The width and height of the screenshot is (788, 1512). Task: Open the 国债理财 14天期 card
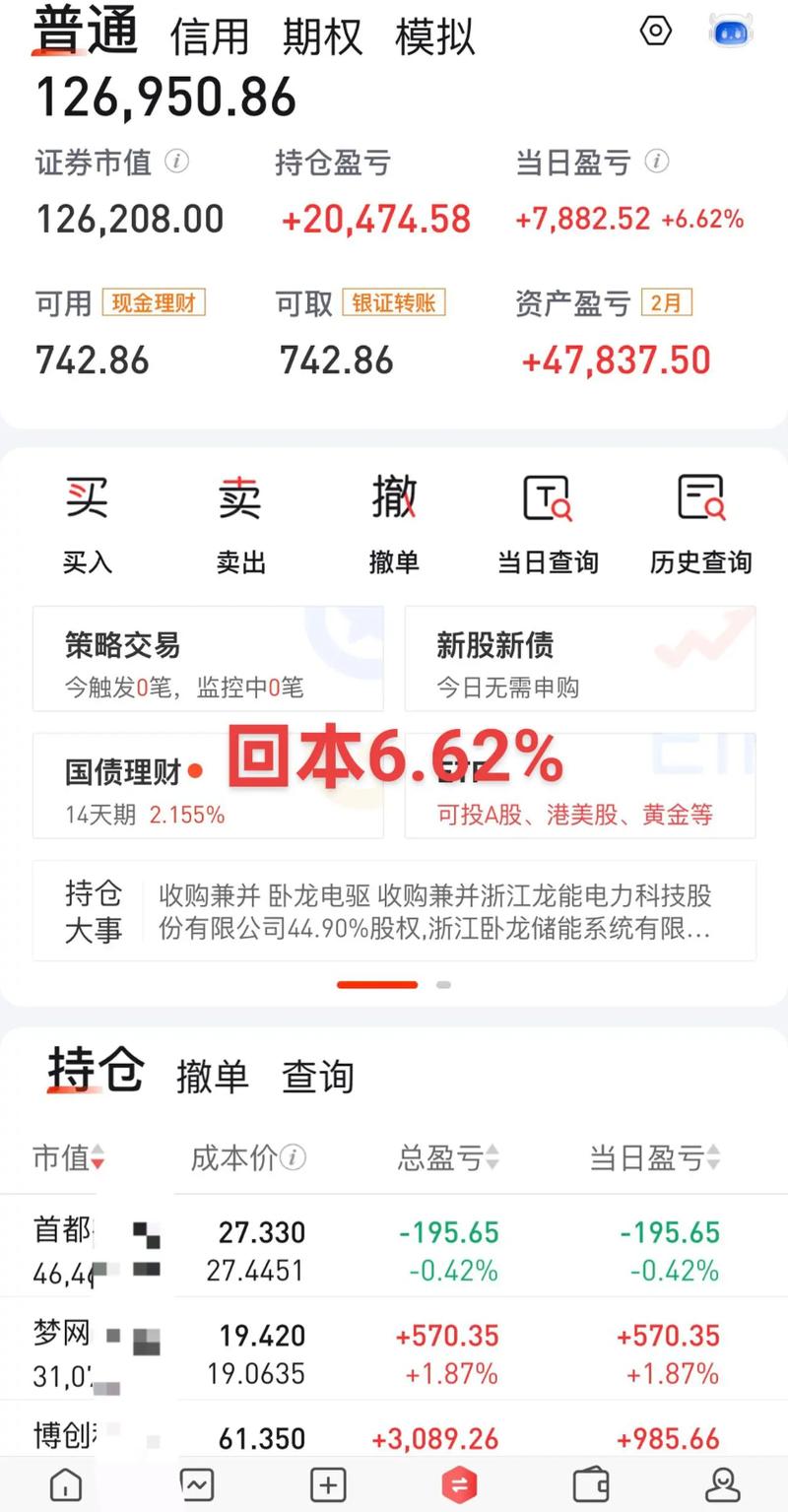(x=208, y=785)
